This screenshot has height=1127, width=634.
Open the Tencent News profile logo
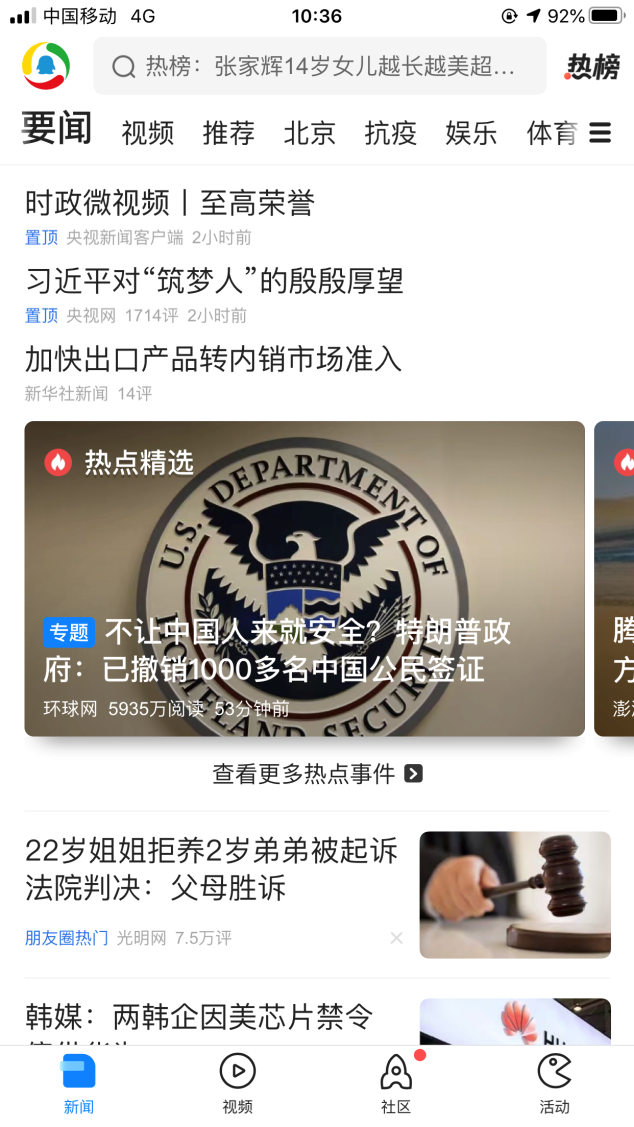(46, 66)
